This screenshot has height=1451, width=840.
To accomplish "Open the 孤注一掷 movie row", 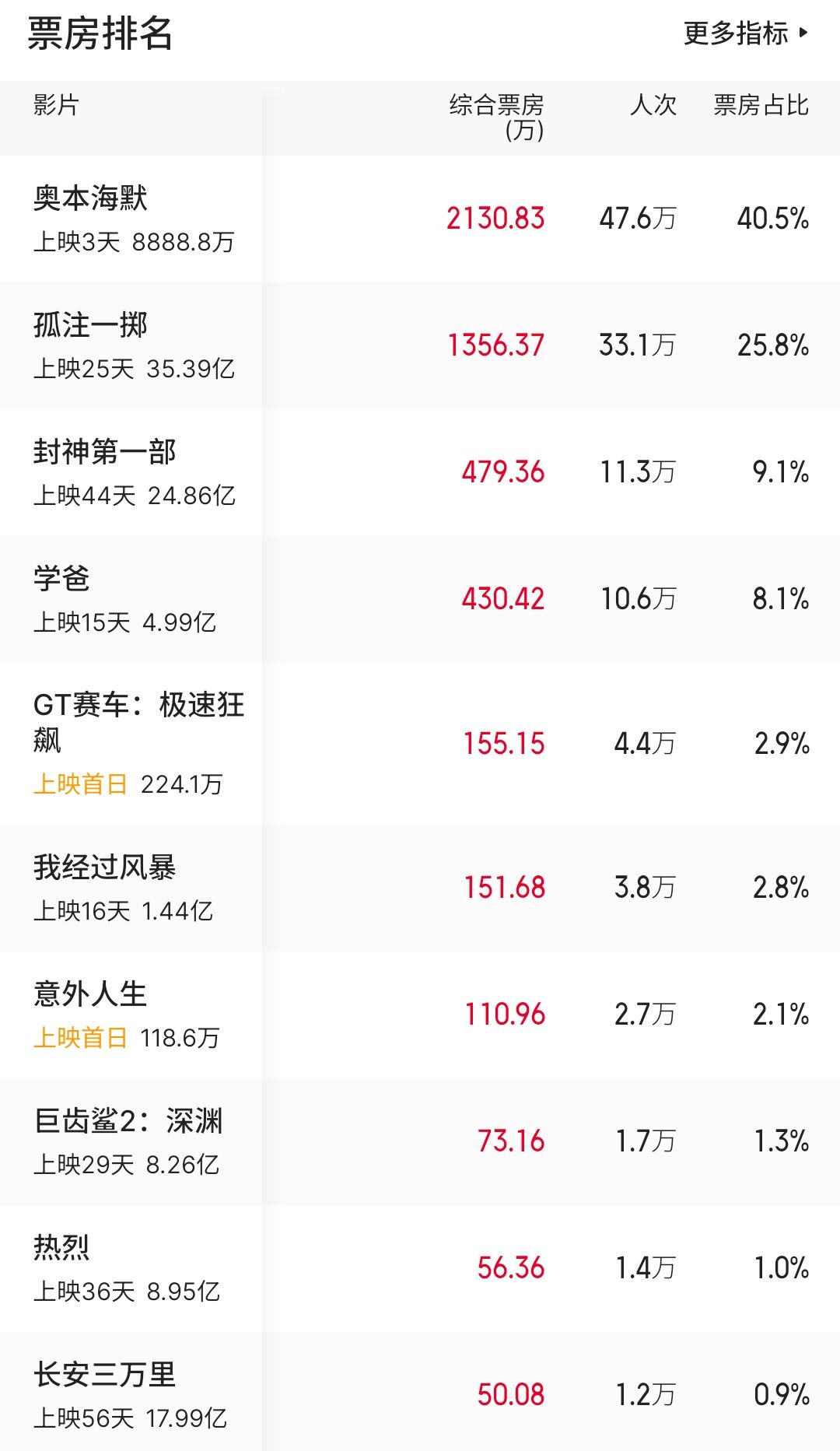I will 420,345.
